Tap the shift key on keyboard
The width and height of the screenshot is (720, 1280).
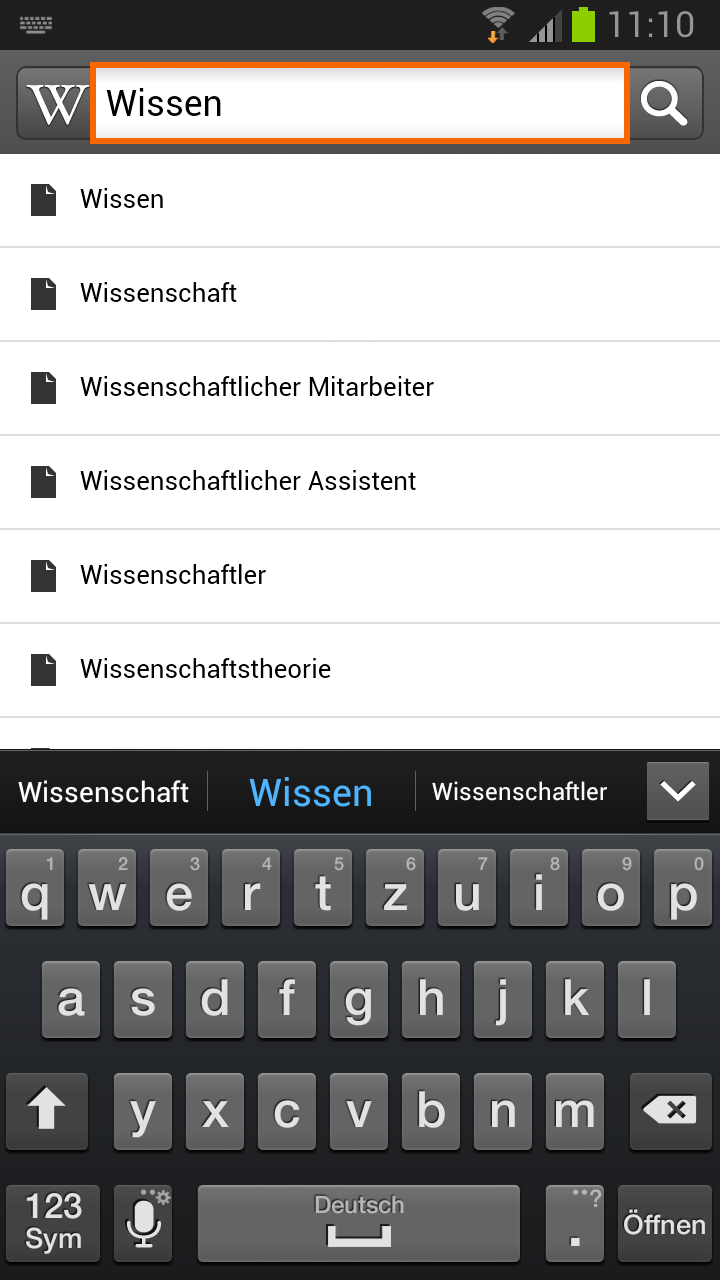pyautogui.click(x=47, y=1110)
